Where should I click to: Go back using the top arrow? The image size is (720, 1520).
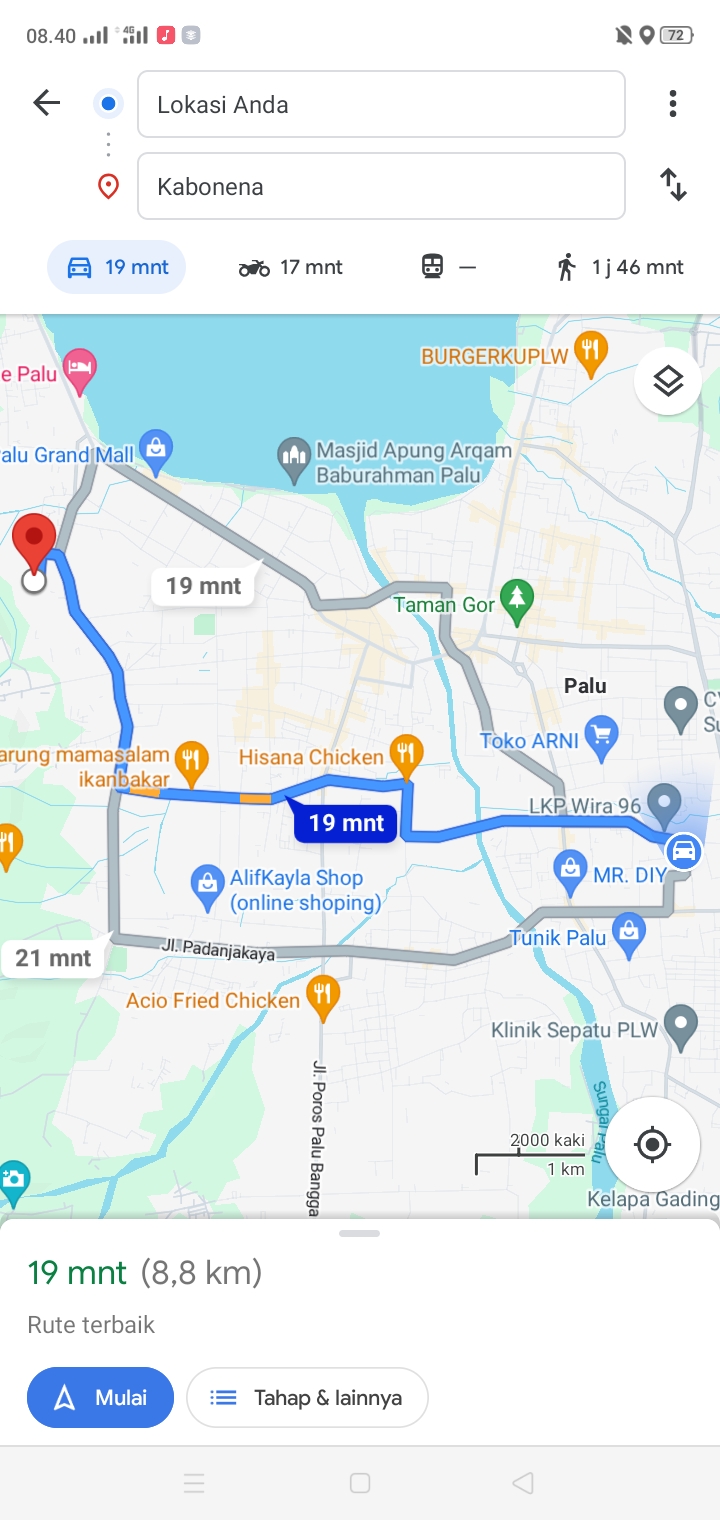pos(47,102)
